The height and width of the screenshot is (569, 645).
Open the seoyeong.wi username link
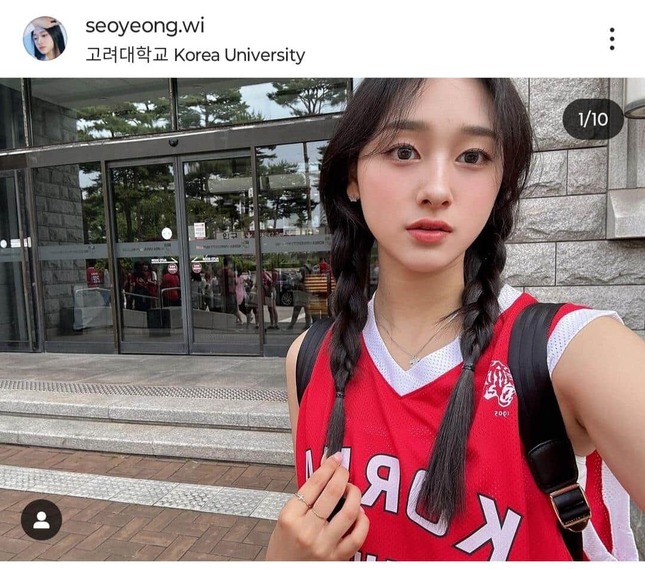click(144, 25)
